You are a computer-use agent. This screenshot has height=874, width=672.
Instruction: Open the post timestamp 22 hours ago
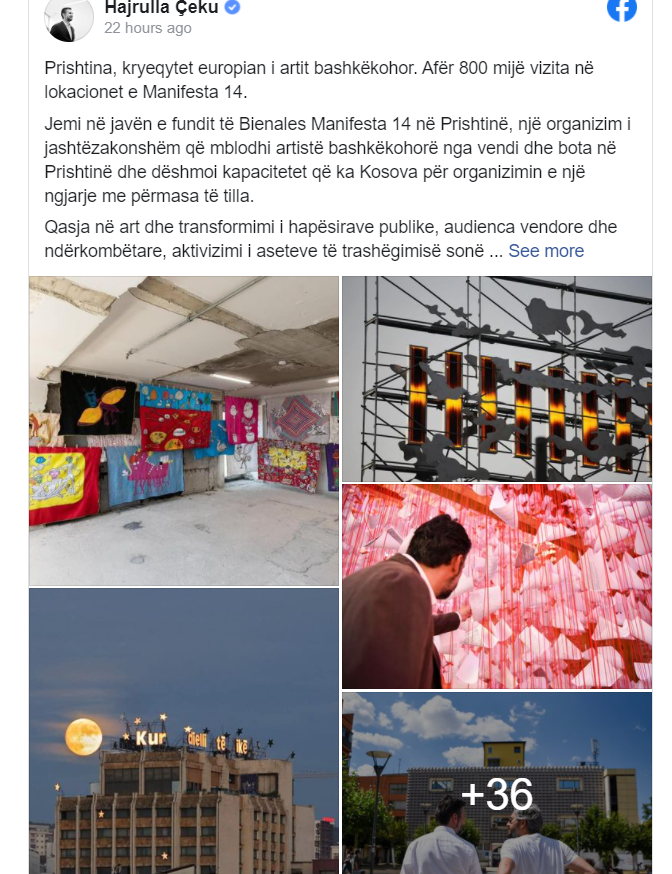click(147, 29)
